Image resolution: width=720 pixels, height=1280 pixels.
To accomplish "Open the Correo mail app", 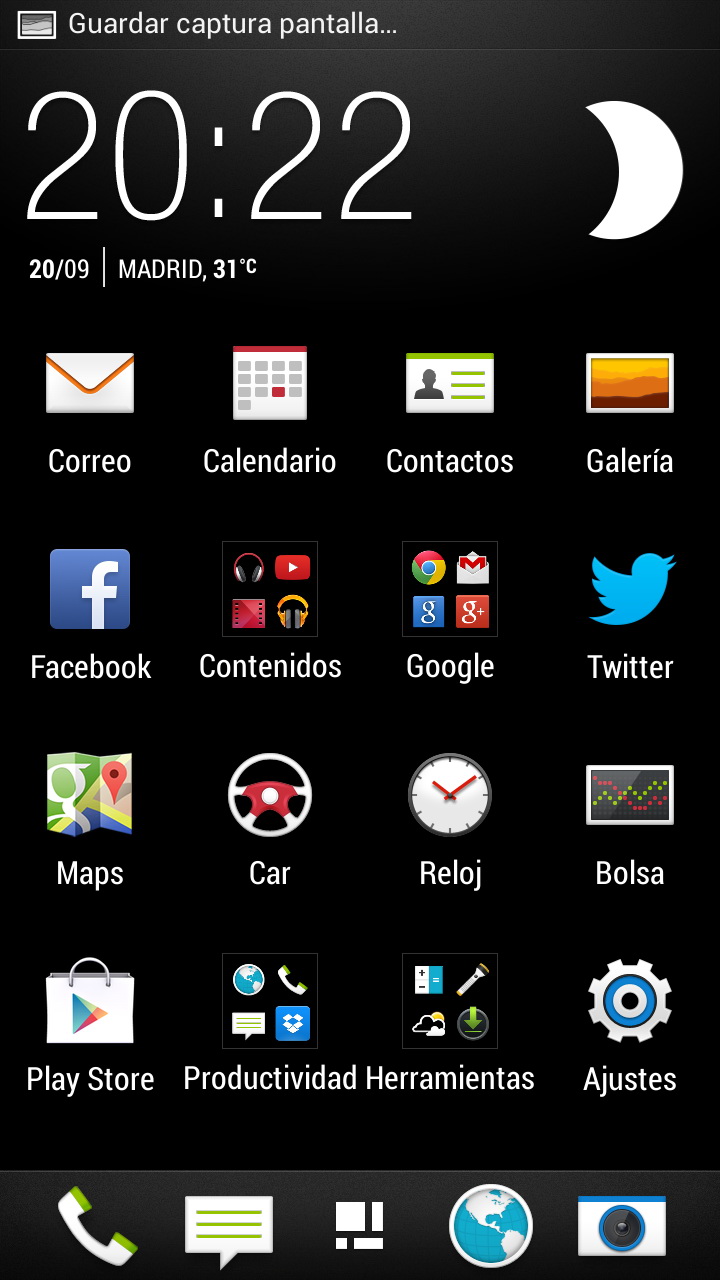I will [x=90, y=383].
